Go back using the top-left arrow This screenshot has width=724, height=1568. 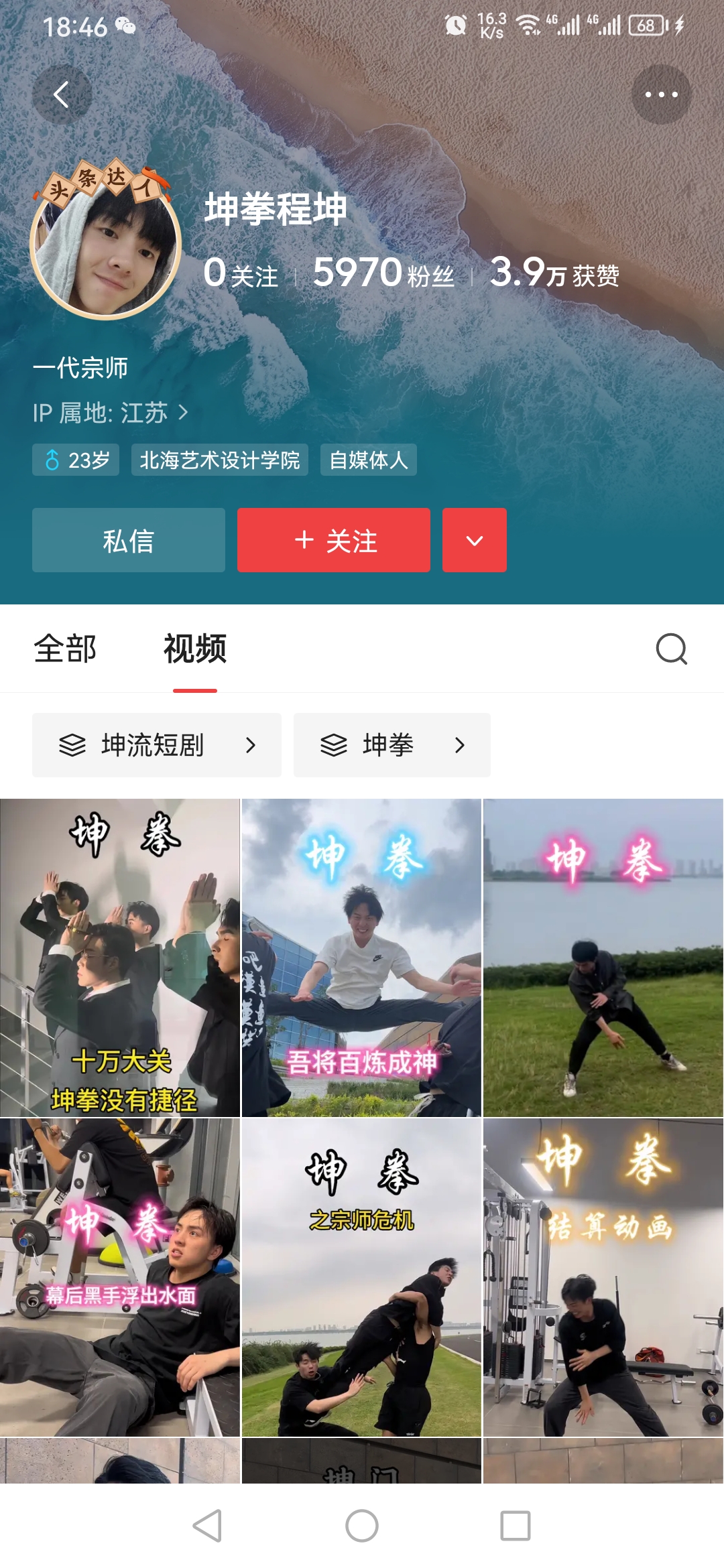pyautogui.click(x=62, y=94)
